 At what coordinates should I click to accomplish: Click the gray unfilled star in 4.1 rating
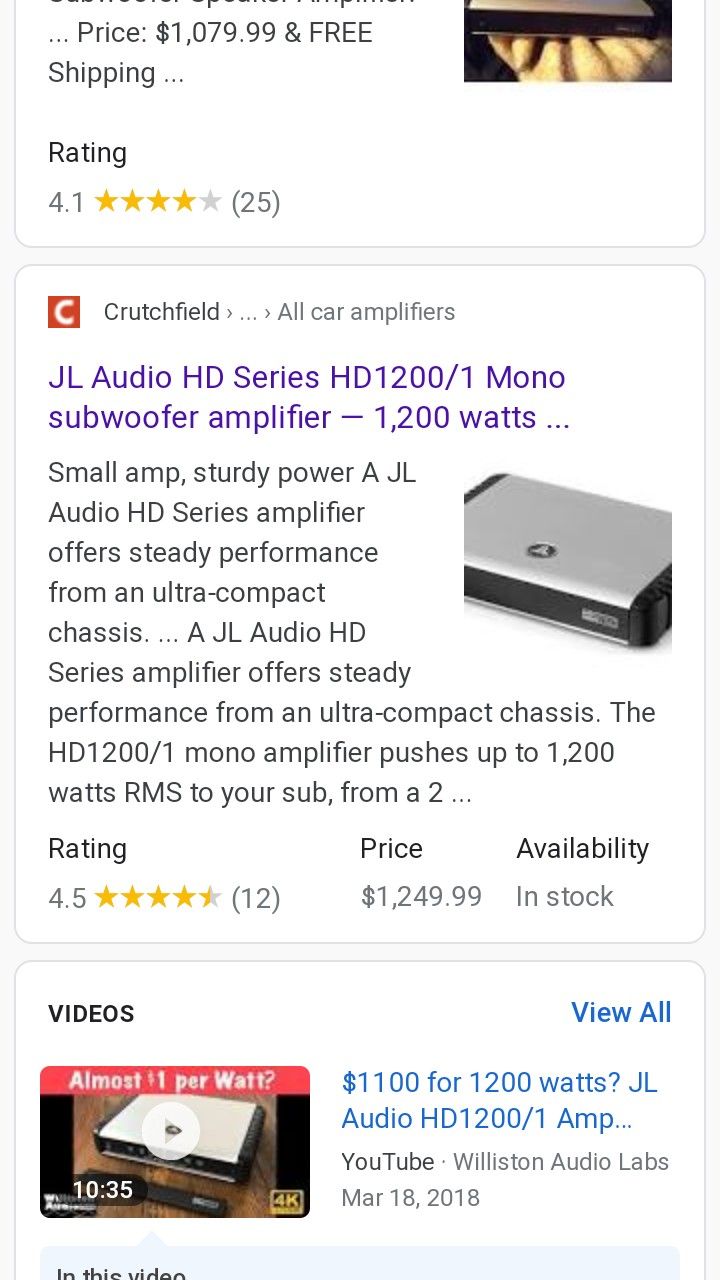tap(212, 200)
